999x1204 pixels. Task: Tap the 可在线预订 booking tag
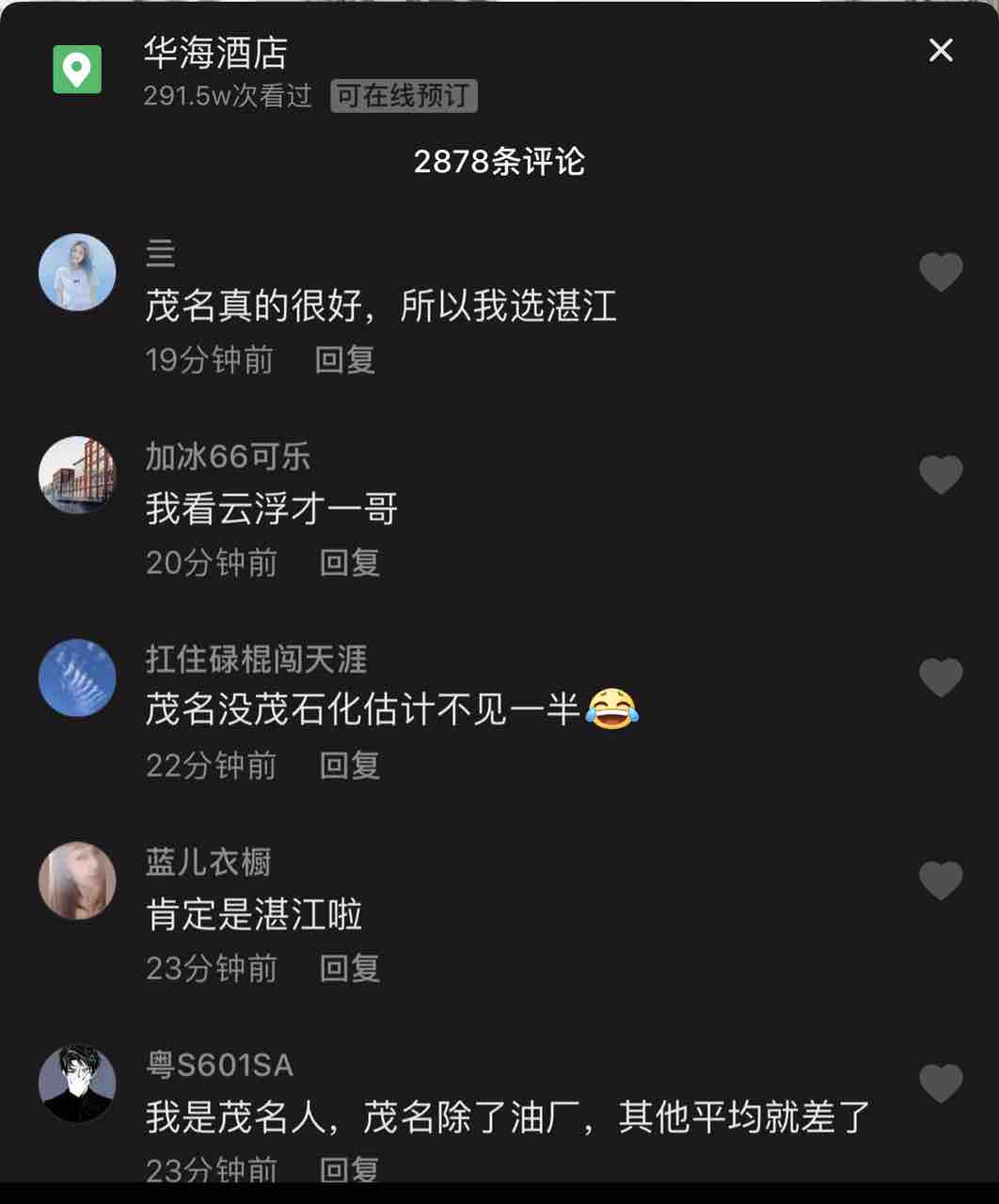tap(404, 96)
